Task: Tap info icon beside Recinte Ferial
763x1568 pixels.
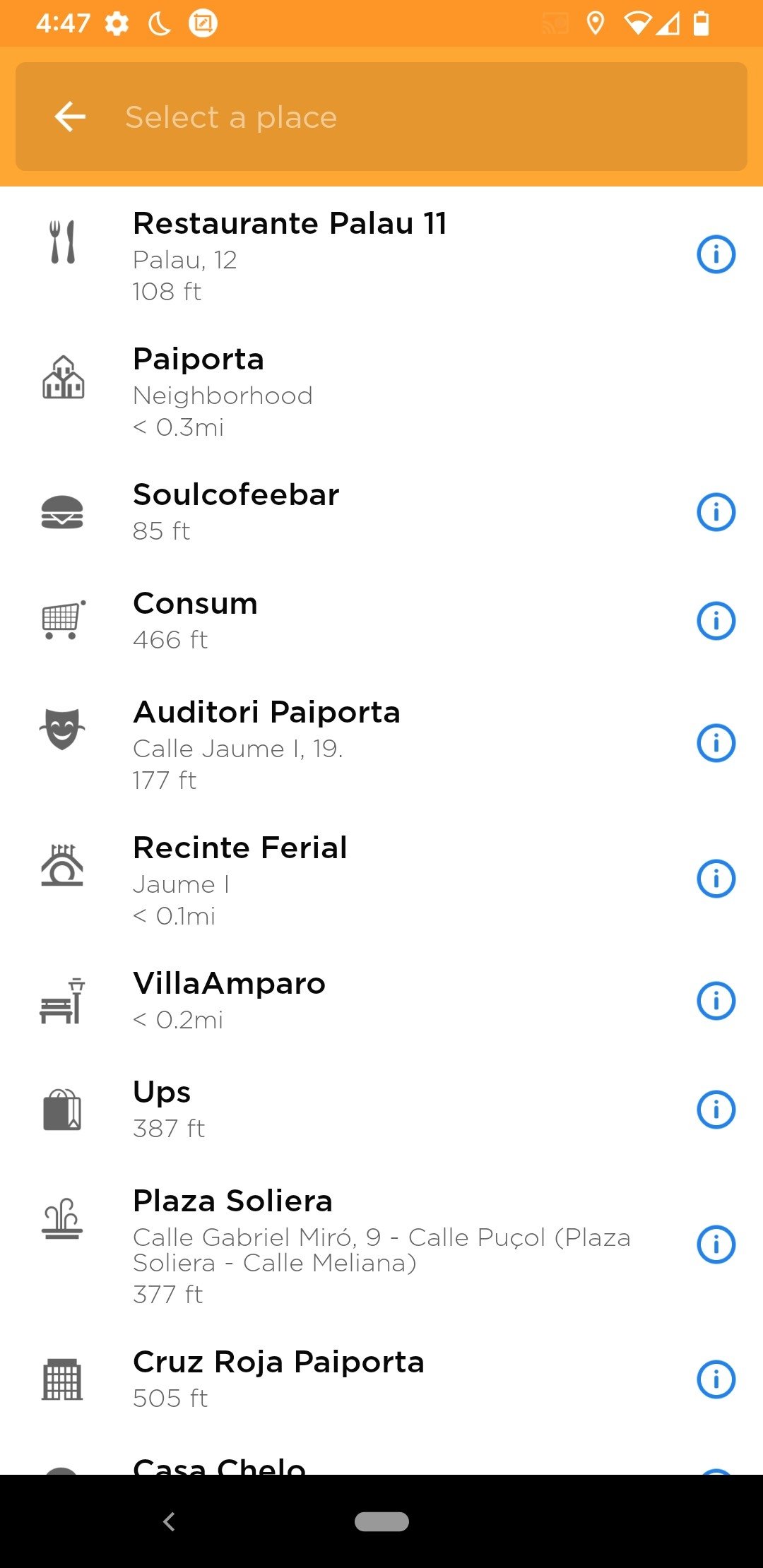Action: [x=716, y=879]
